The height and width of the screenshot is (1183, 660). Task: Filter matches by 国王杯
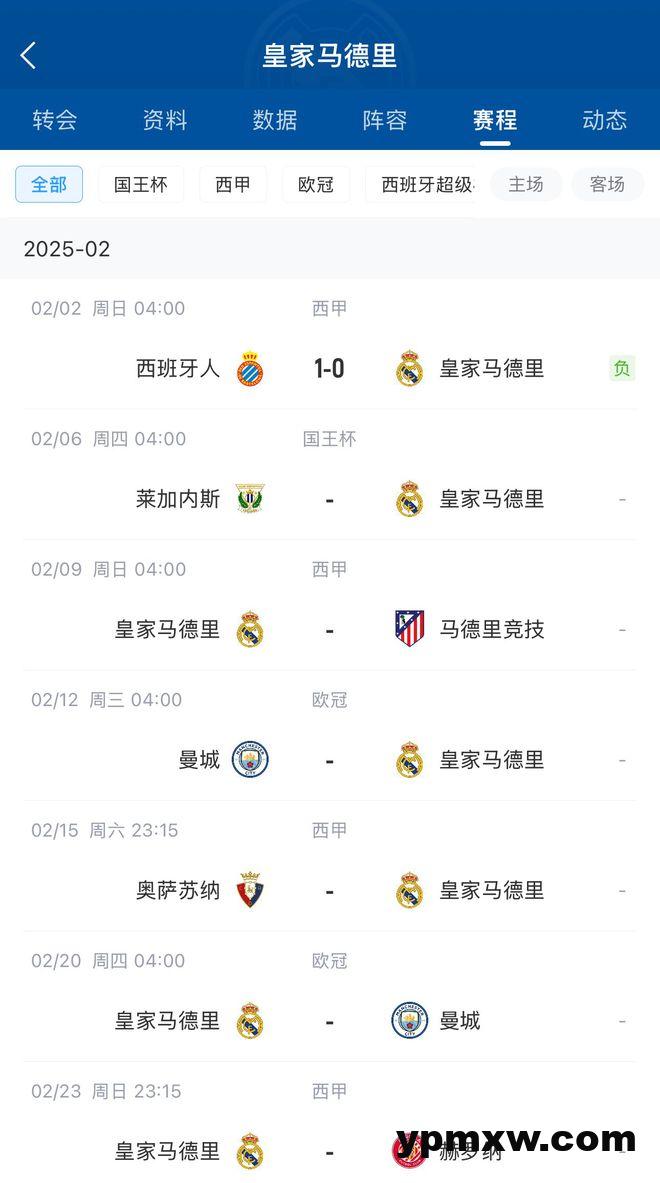point(141,185)
